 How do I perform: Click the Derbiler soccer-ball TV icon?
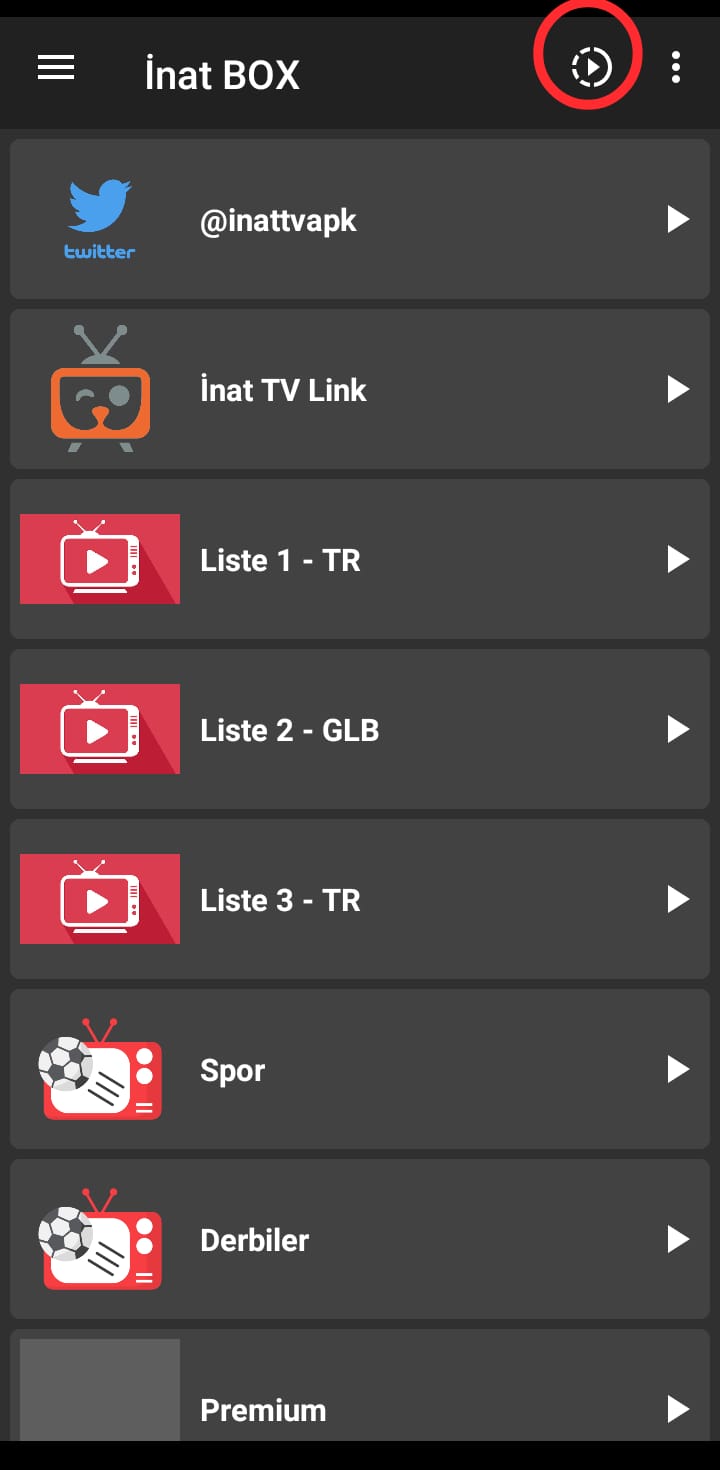click(99, 1239)
